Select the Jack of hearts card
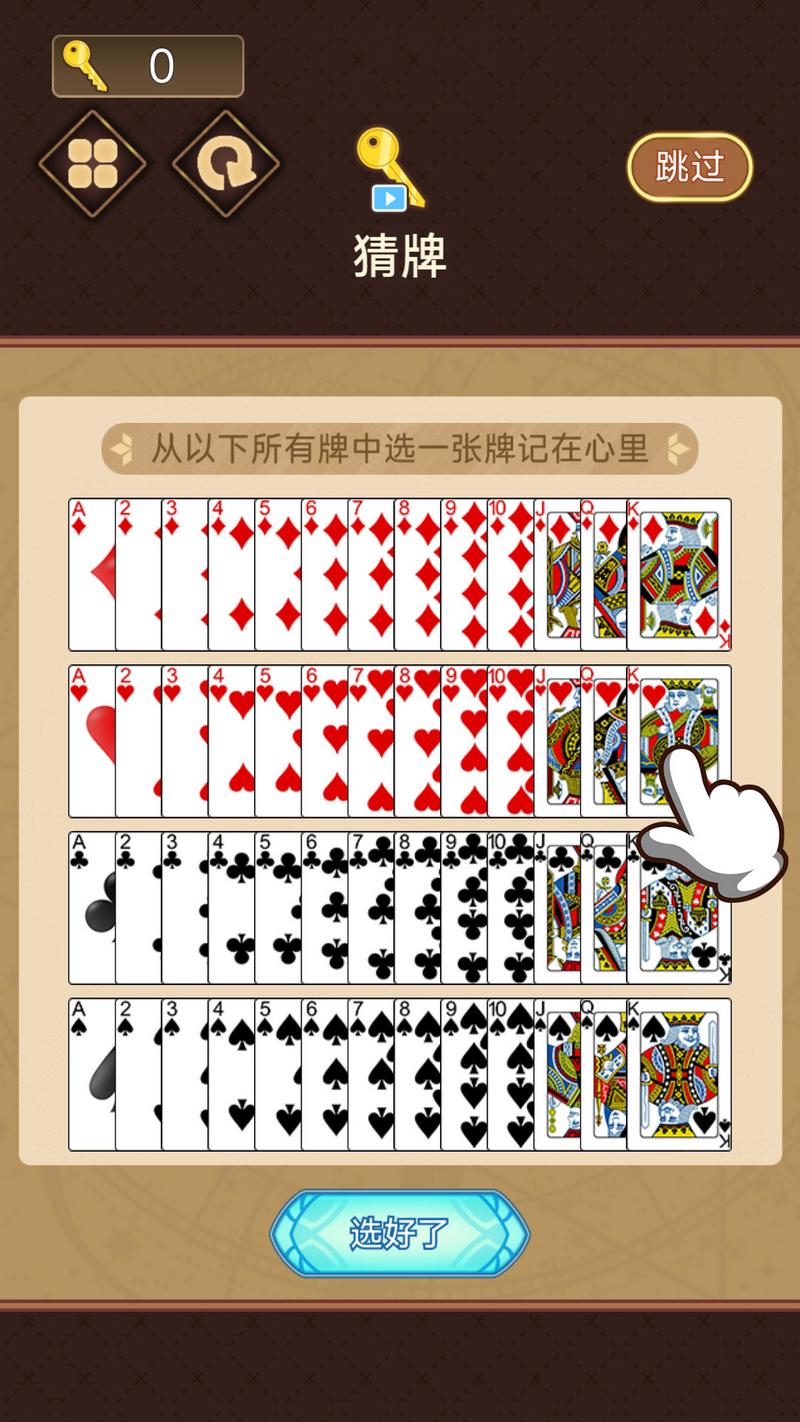 (556, 741)
